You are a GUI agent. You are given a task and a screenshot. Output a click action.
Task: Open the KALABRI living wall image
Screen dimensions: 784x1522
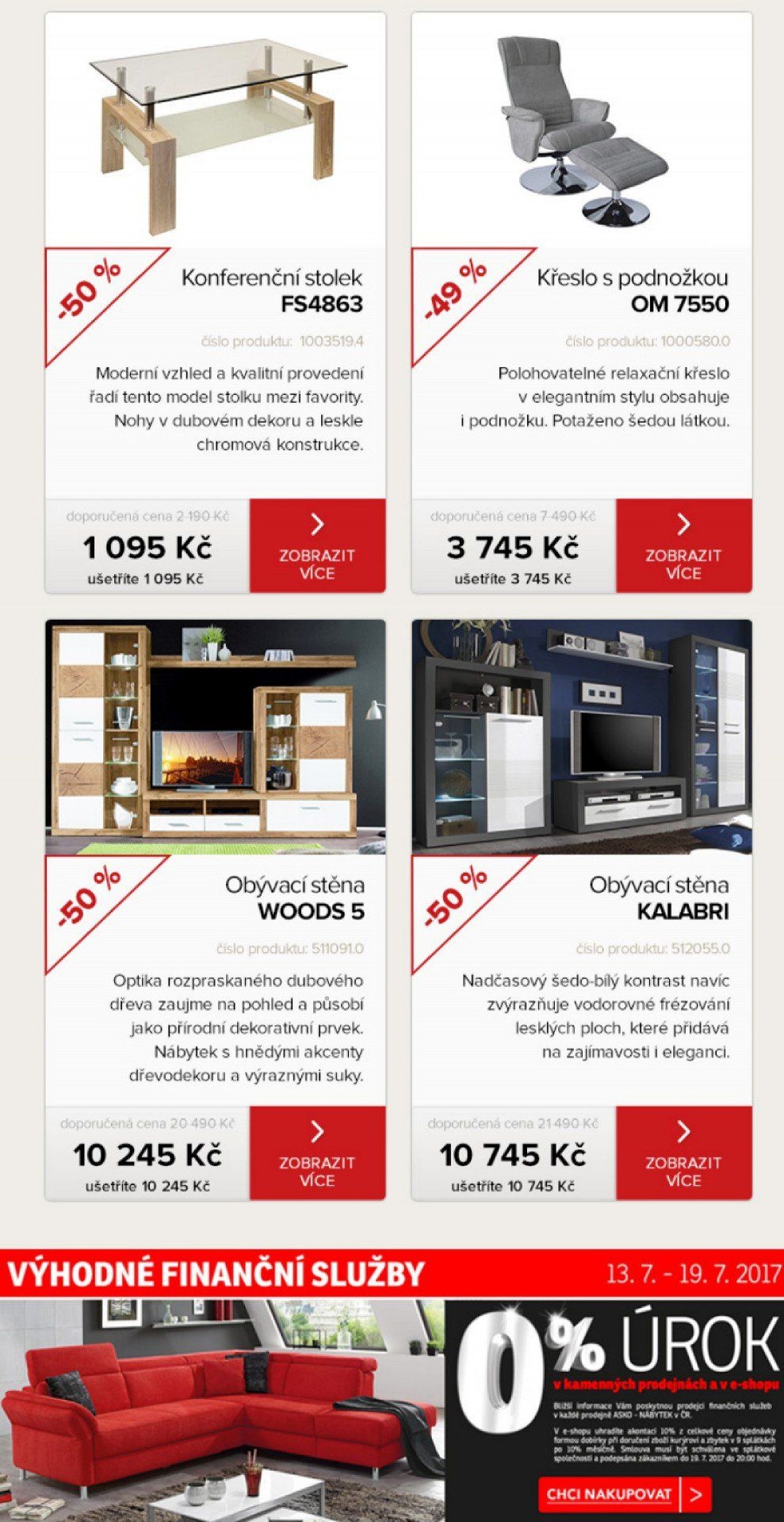coord(581,737)
